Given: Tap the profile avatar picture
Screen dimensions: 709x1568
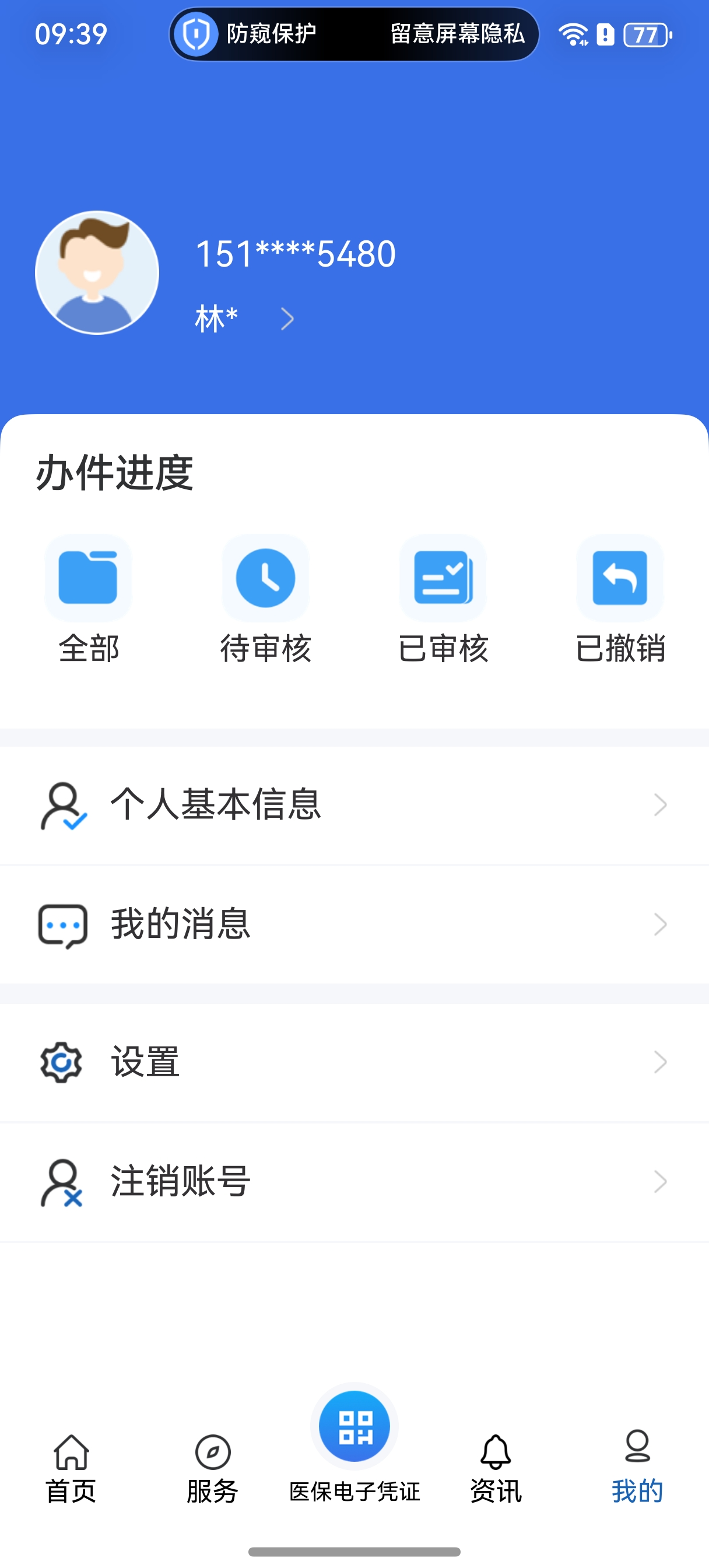Looking at the screenshot, I should (97, 272).
